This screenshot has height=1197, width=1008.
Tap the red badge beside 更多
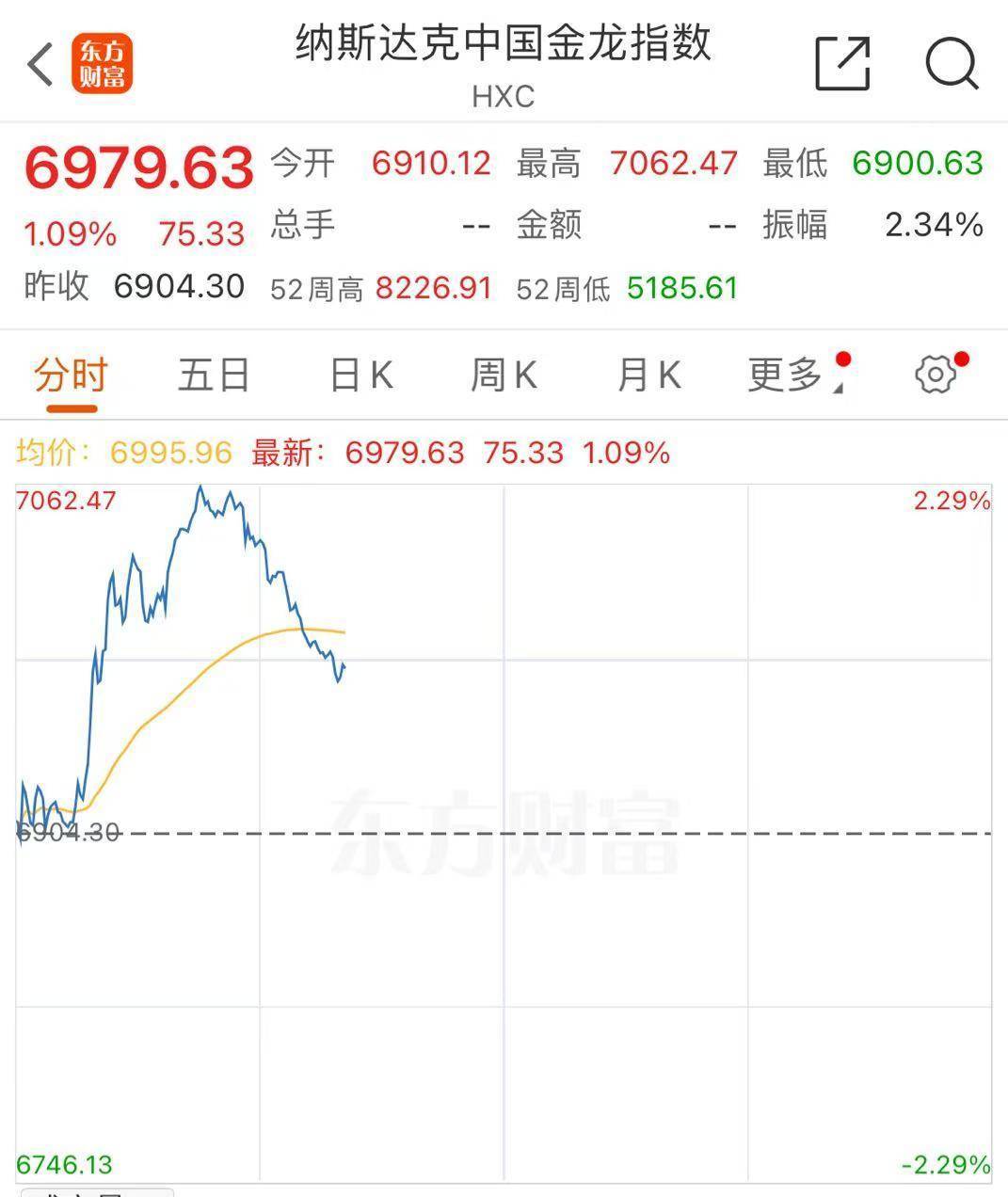(841, 357)
